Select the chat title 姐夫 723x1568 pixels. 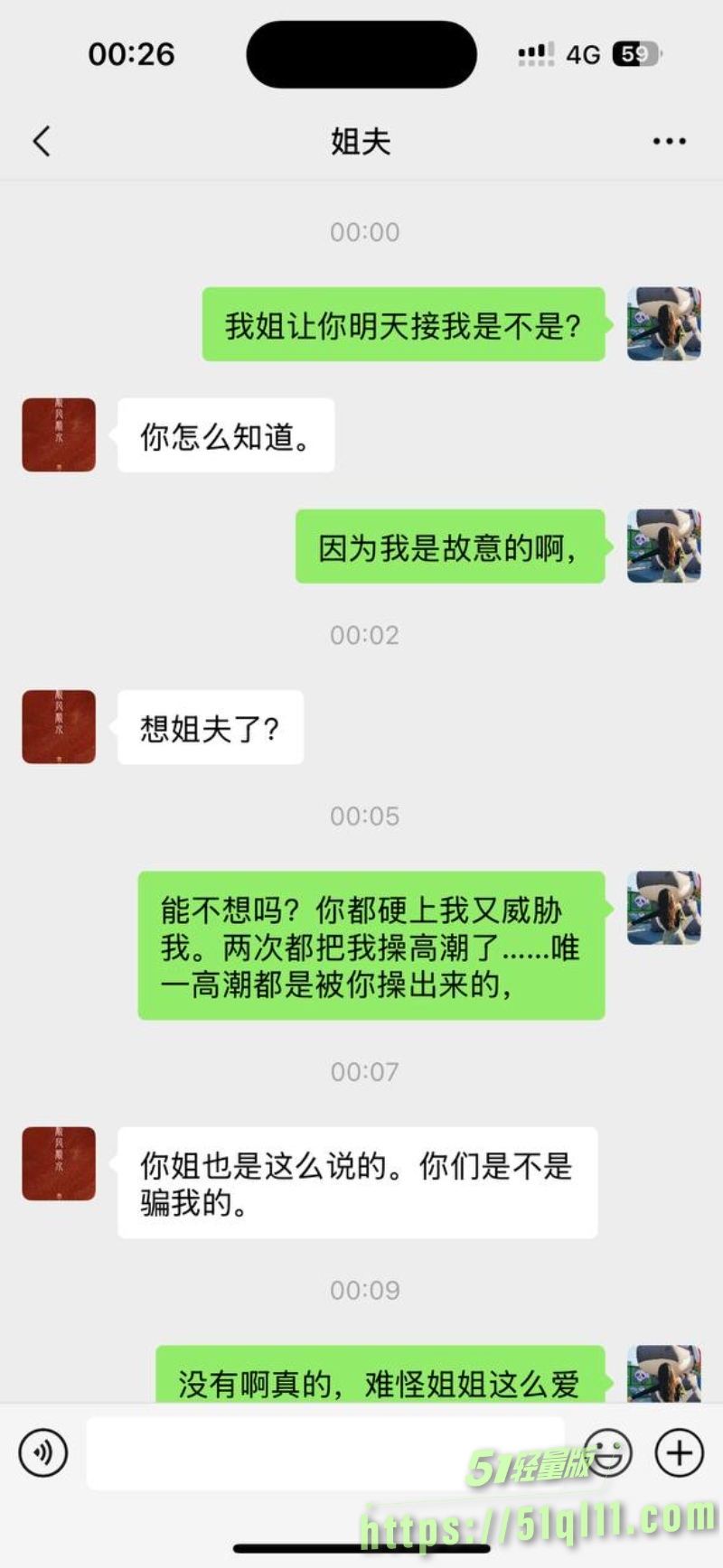(361, 141)
